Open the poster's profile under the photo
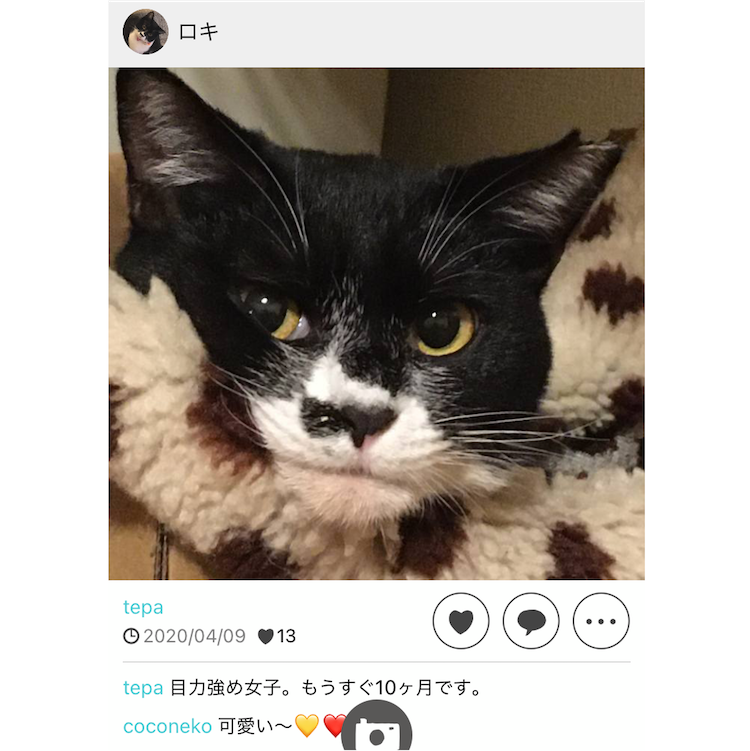The image size is (750, 751). [143, 607]
